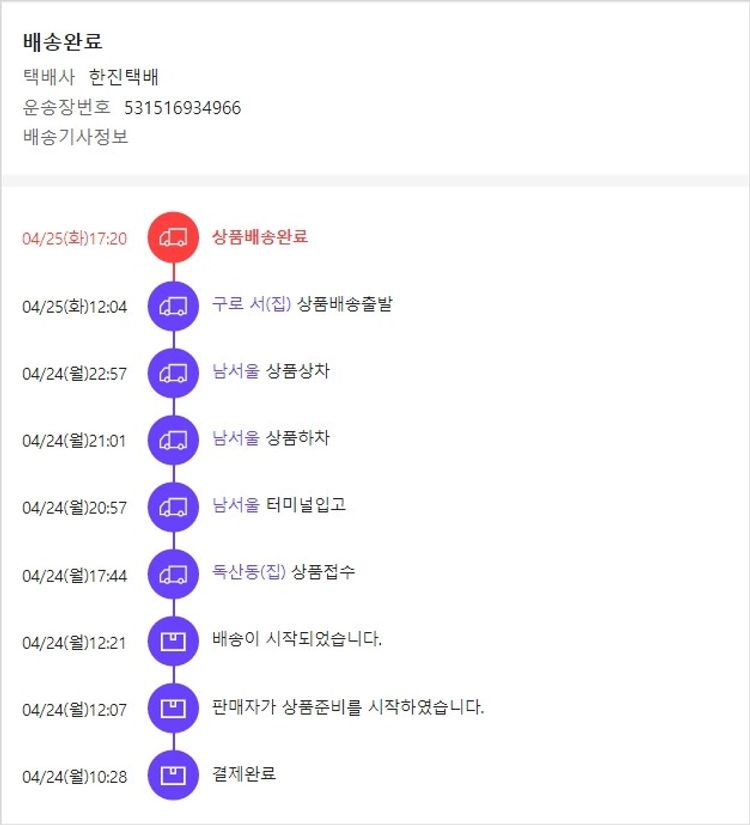Open 남서울 in the 터미널입고 row
The image size is (750, 825).
coord(236,505)
